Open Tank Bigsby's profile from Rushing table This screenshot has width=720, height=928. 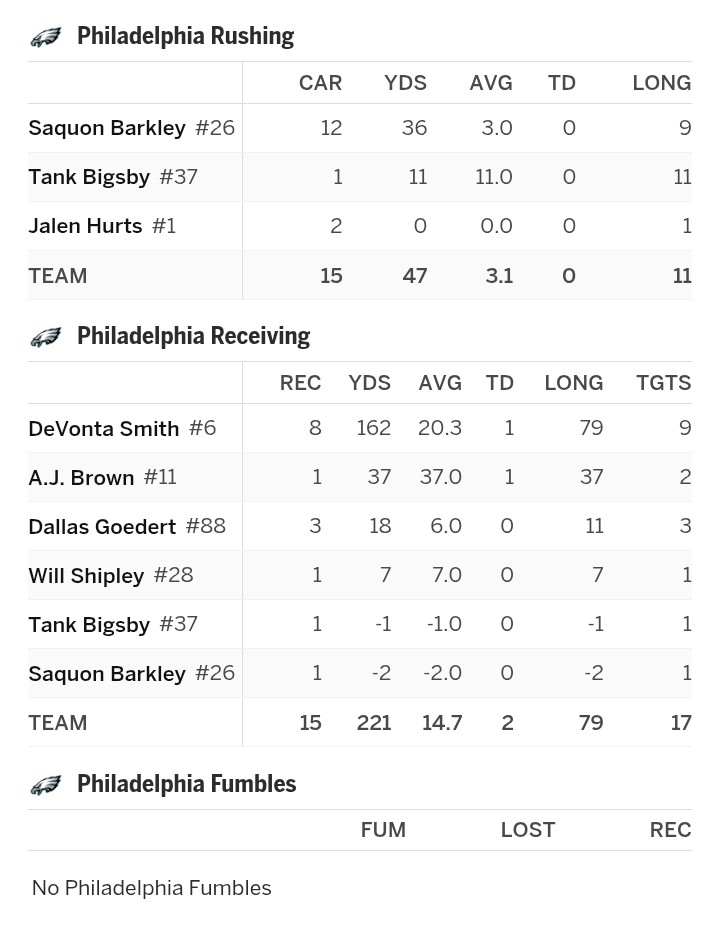(x=89, y=177)
